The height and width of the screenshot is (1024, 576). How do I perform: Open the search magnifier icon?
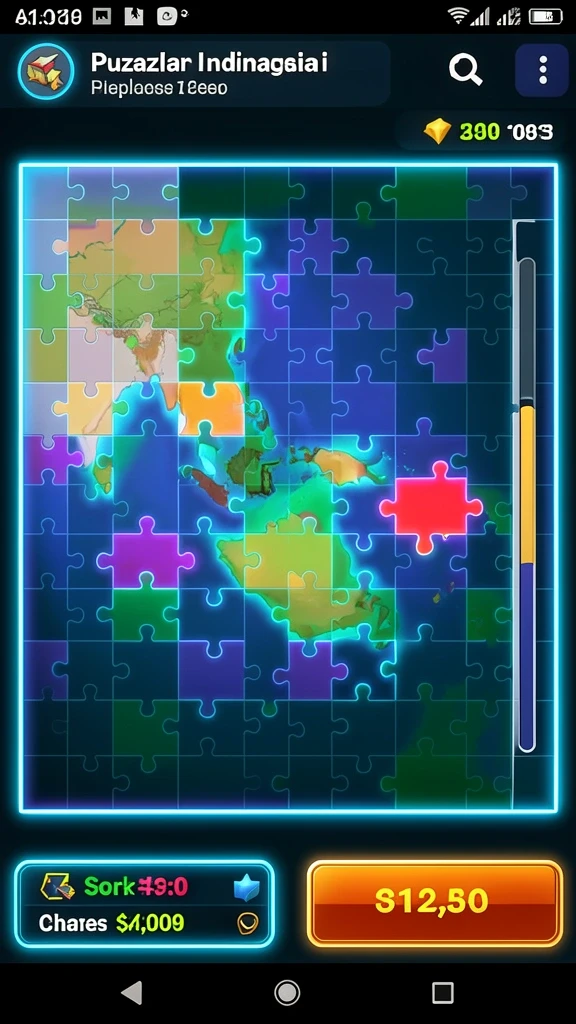[466, 69]
